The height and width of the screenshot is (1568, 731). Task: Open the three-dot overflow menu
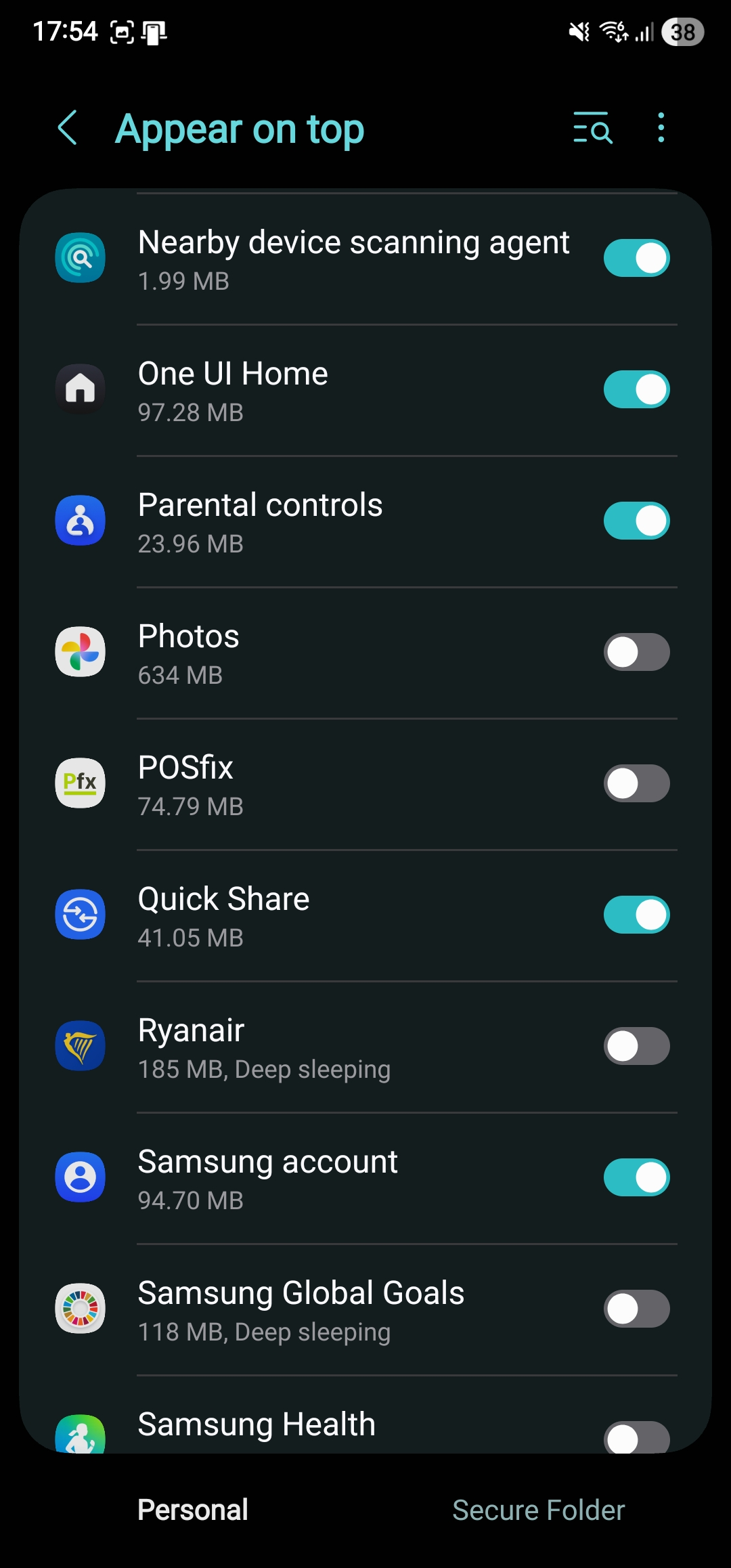click(x=661, y=128)
